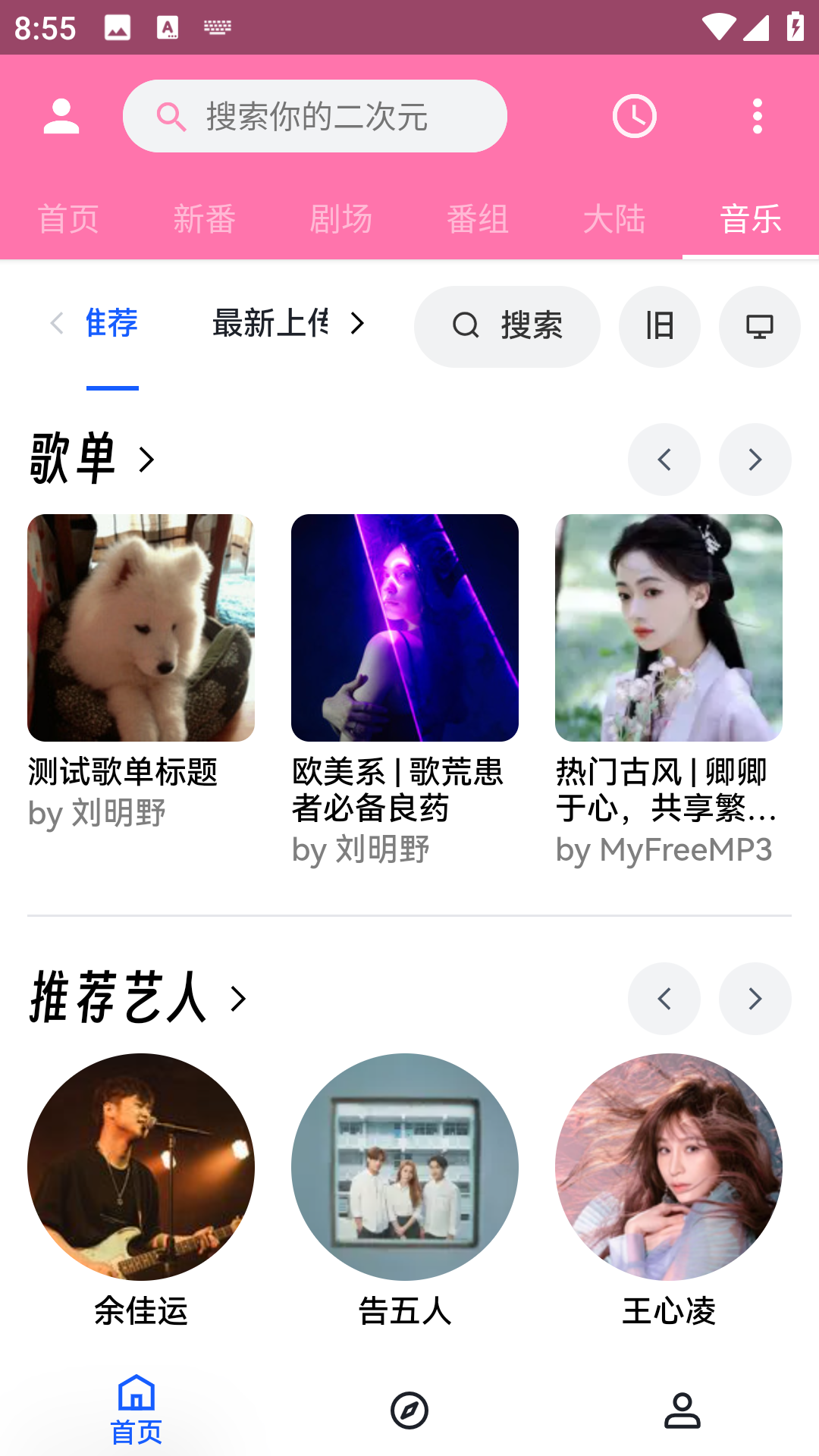Screen dimensions: 819x1456
Task: Open the 热门古风 playlist
Action: coord(669,628)
